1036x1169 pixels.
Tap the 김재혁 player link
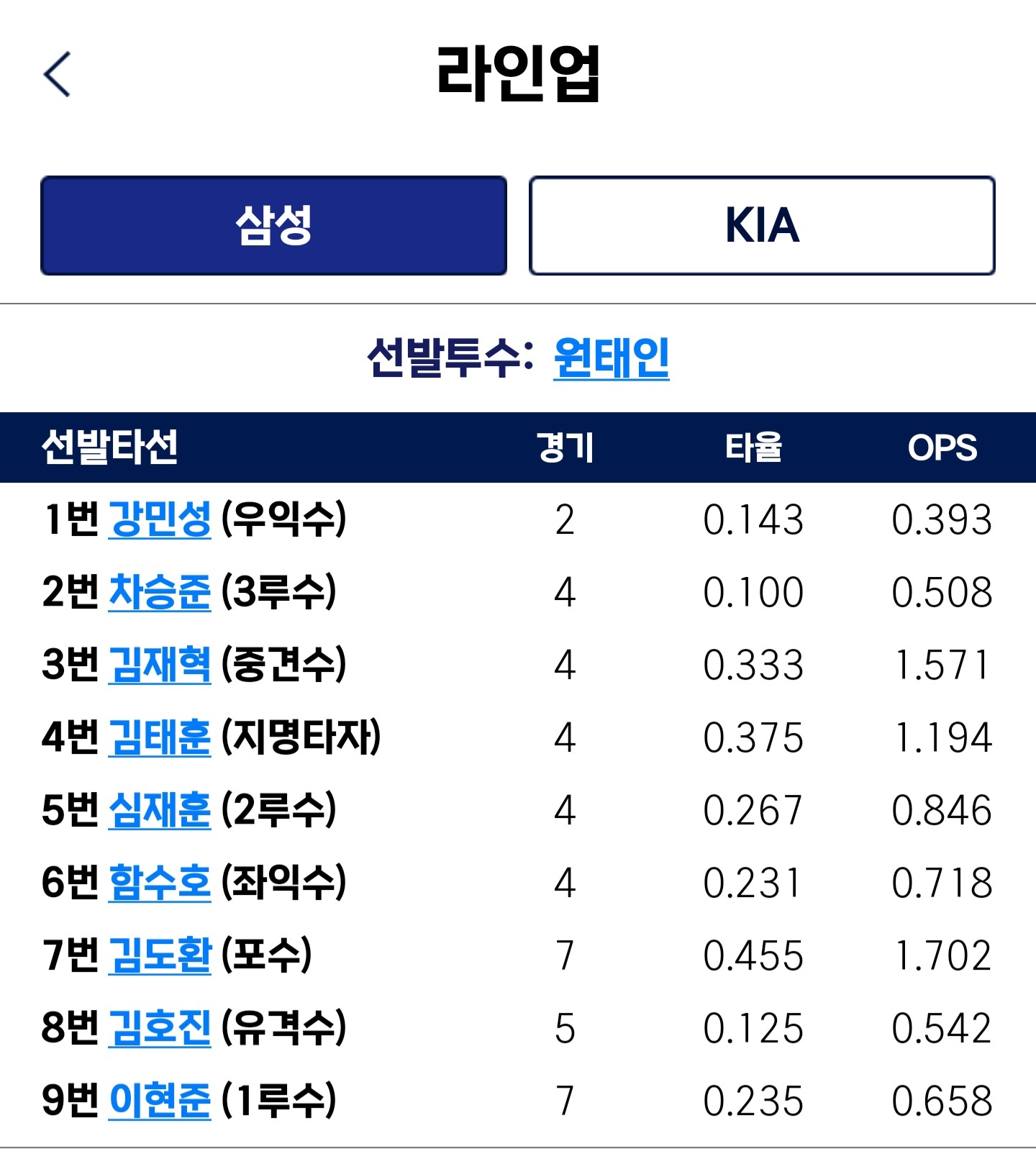coord(160,664)
